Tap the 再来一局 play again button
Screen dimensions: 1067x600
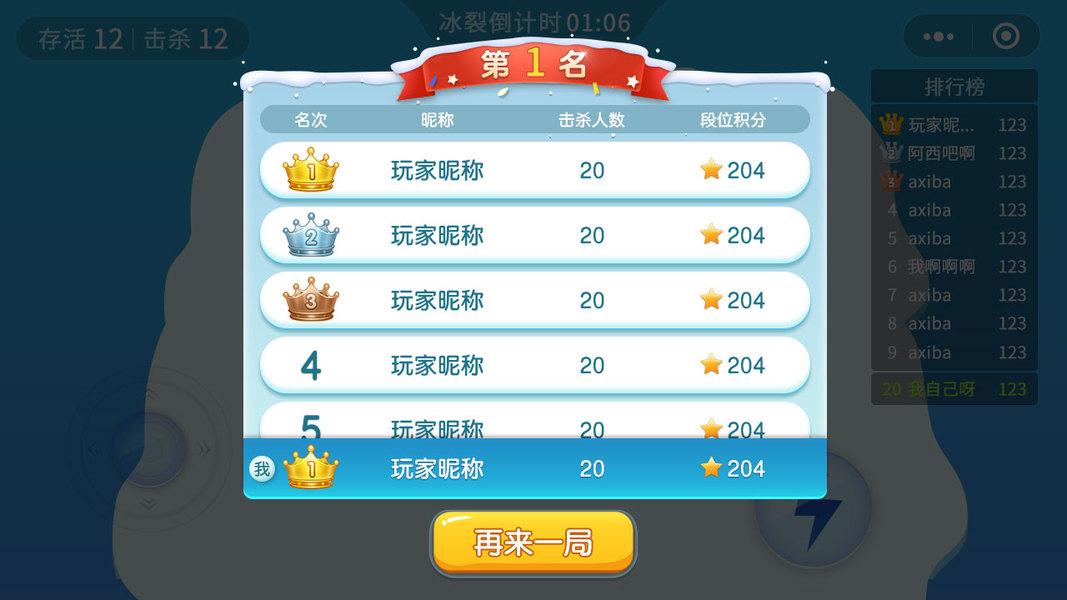533,543
